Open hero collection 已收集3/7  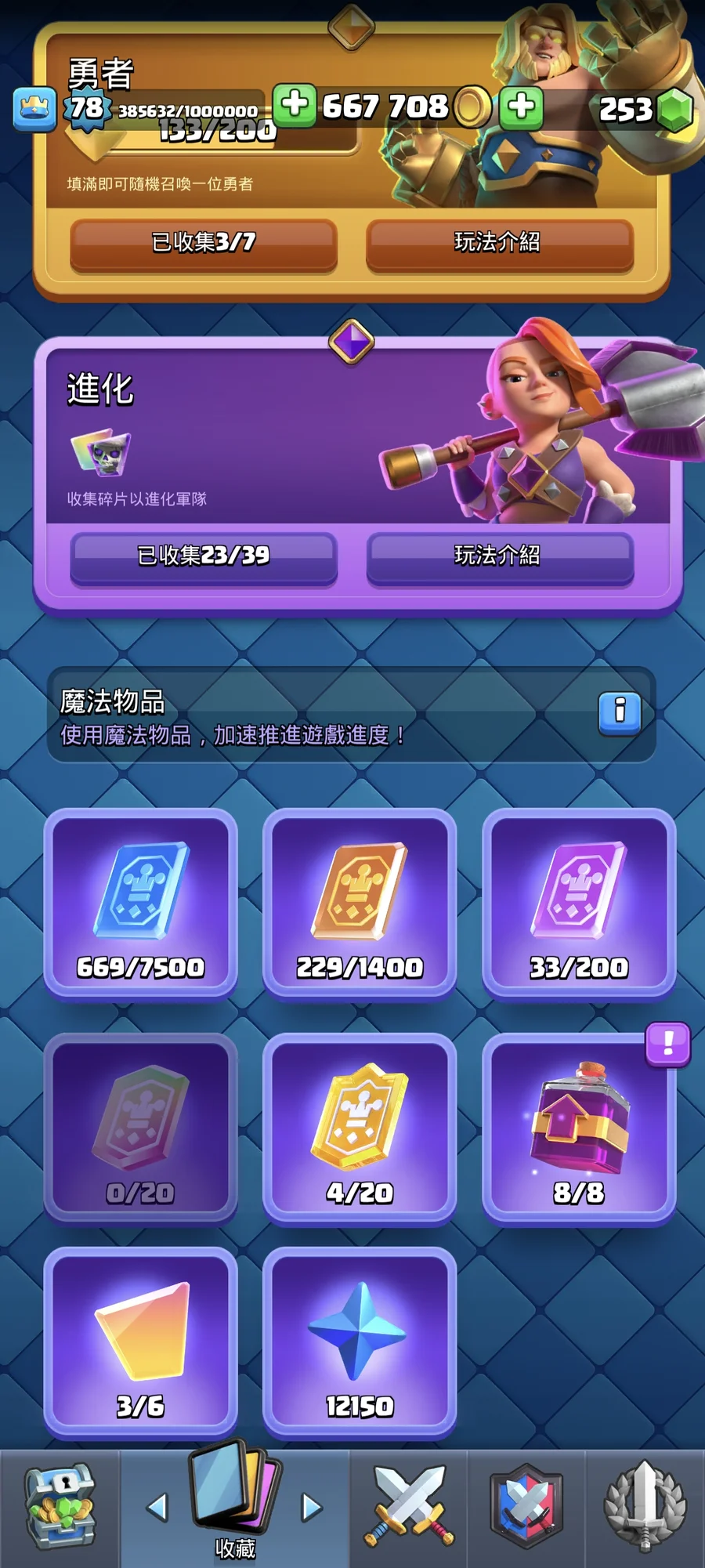coord(204,243)
